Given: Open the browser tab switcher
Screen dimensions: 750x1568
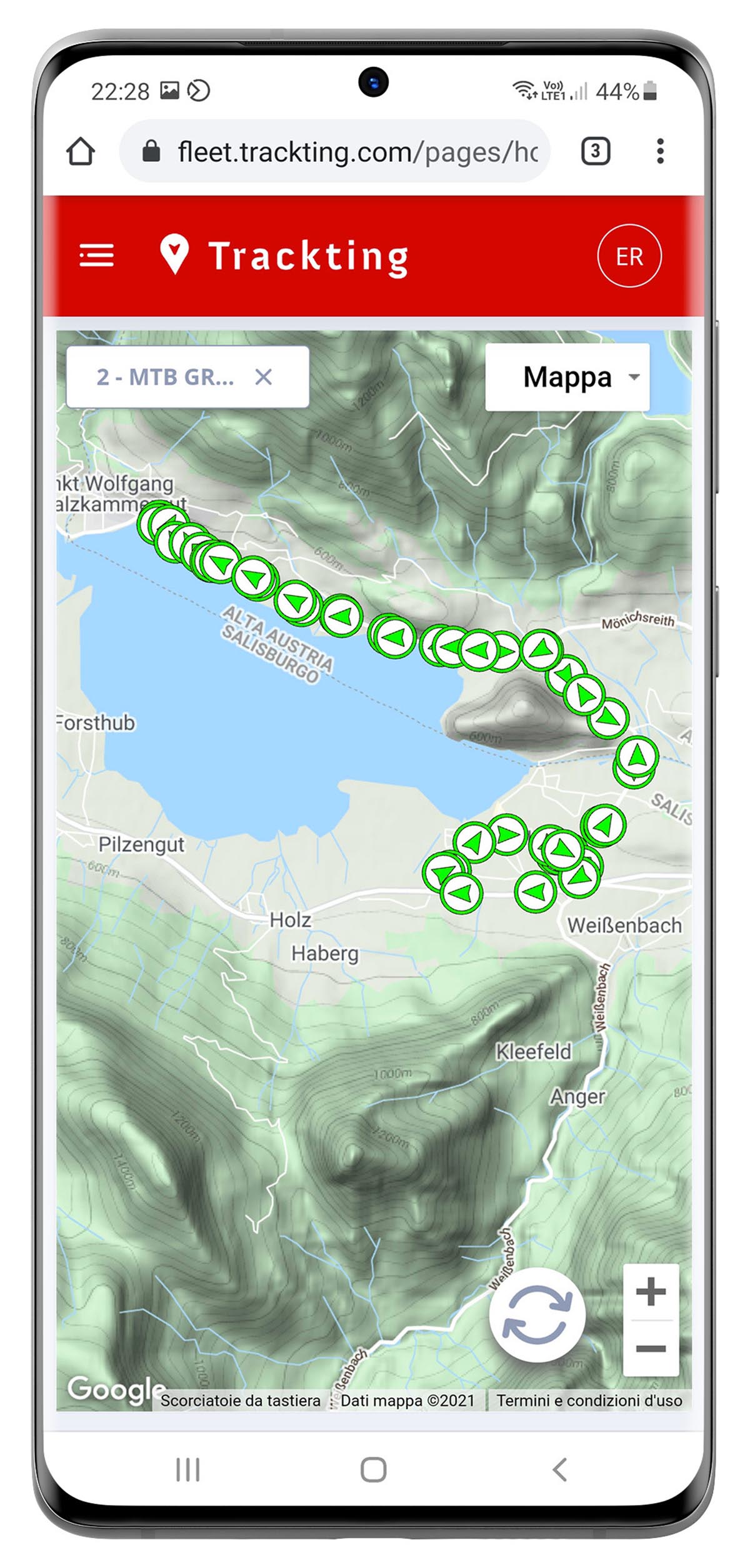Looking at the screenshot, I should 595,151.
